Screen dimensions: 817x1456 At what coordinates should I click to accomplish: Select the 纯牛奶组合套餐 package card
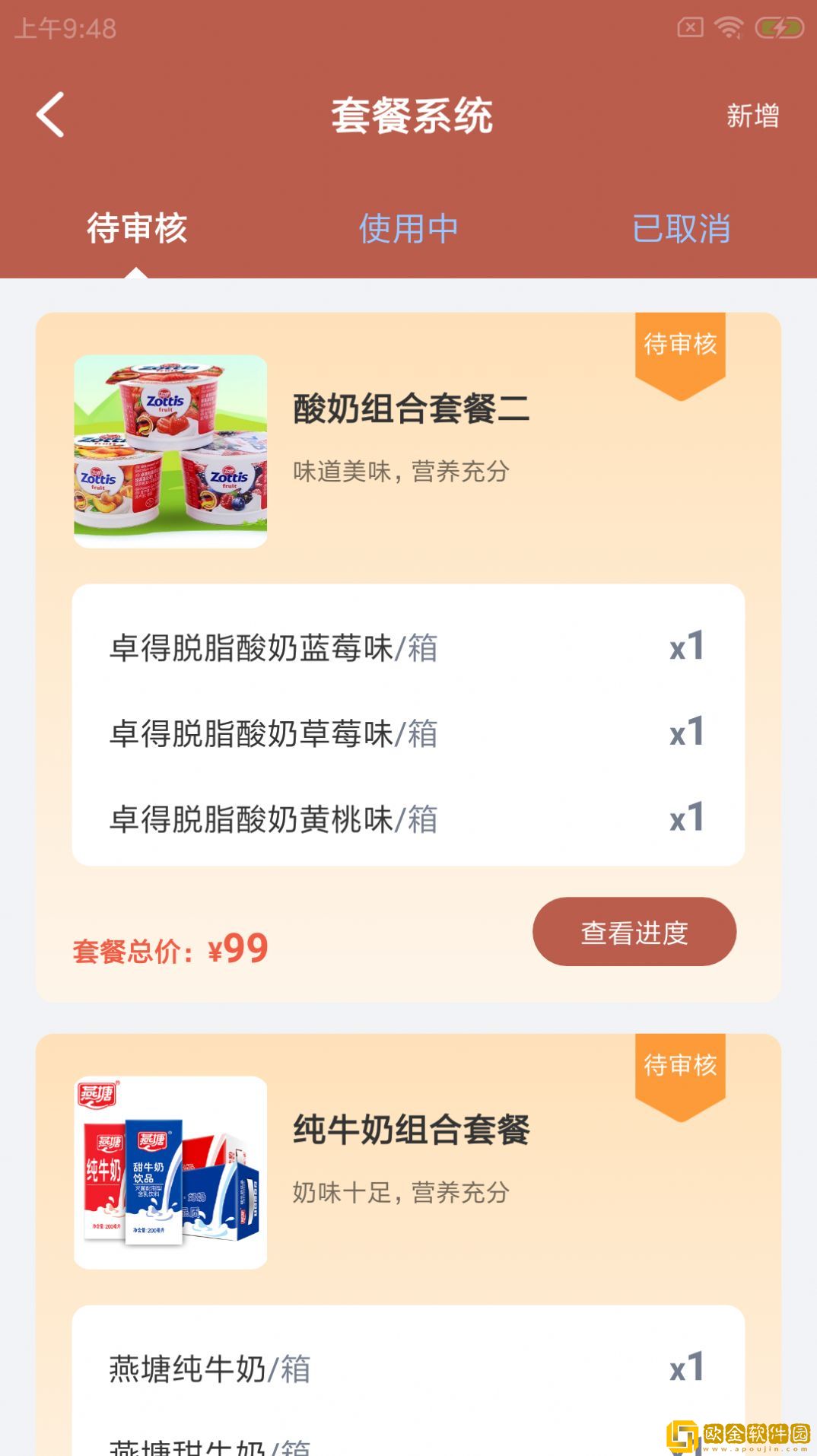coord(408,1131)
